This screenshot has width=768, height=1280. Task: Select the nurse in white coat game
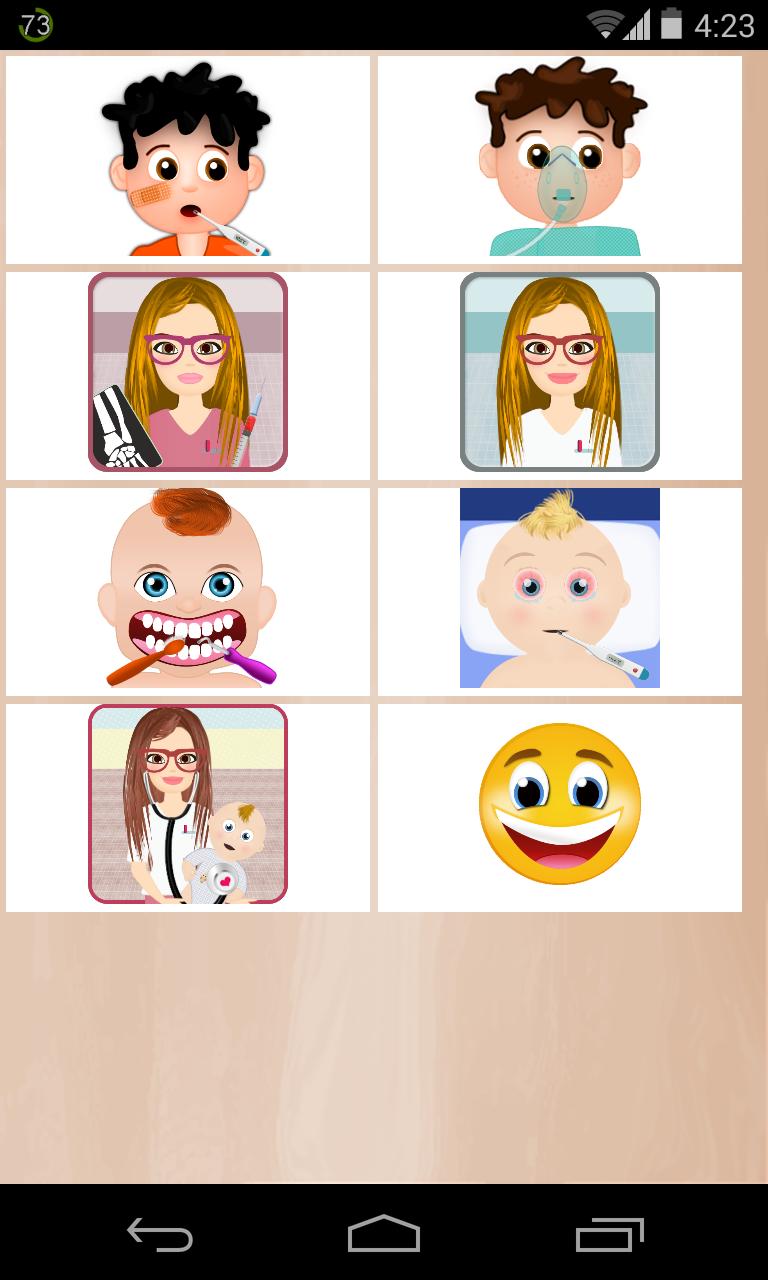tap(560, 373)
